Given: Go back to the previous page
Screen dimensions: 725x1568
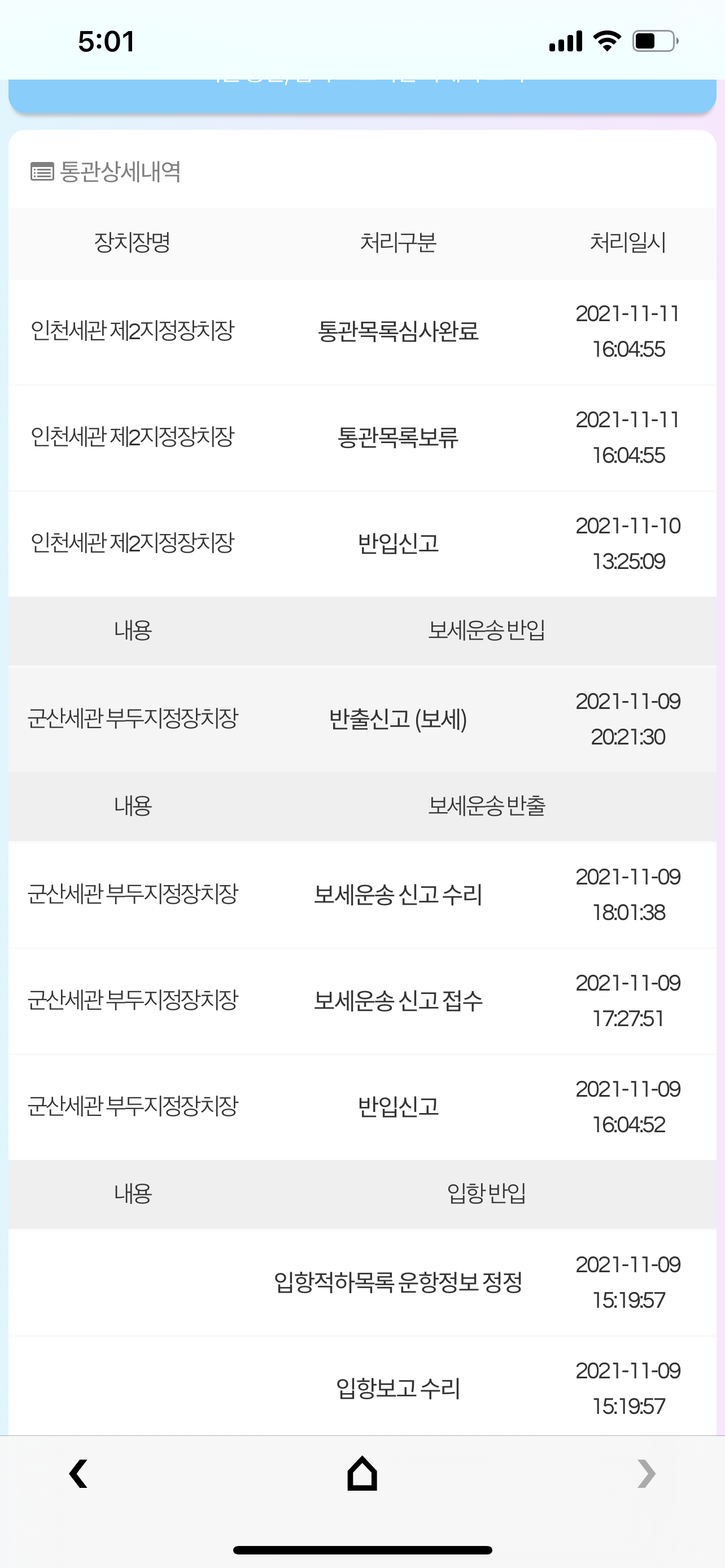Looking at the screenshot, I should pos(78,1474).
